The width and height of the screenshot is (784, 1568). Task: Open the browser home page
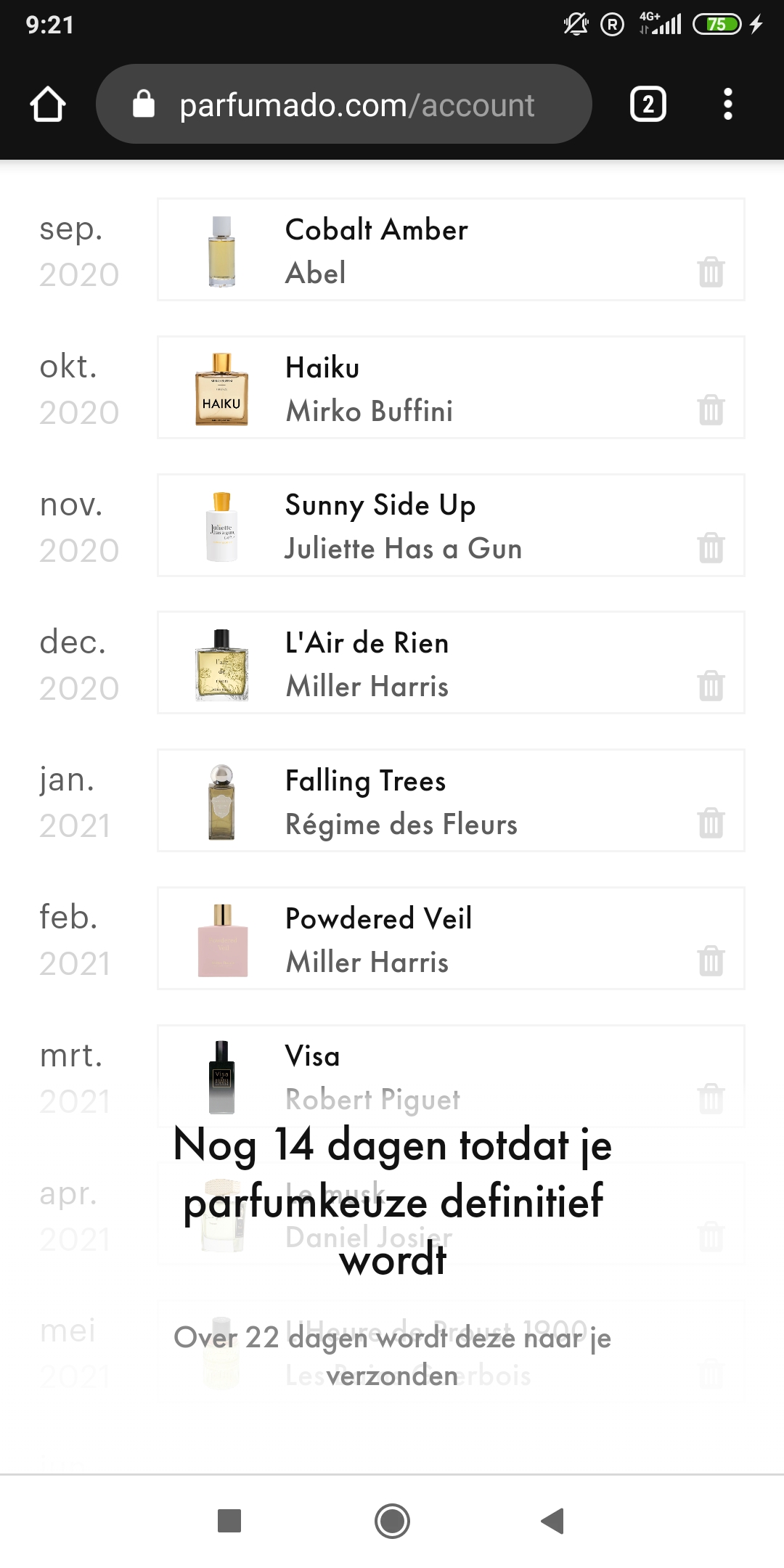48,105
